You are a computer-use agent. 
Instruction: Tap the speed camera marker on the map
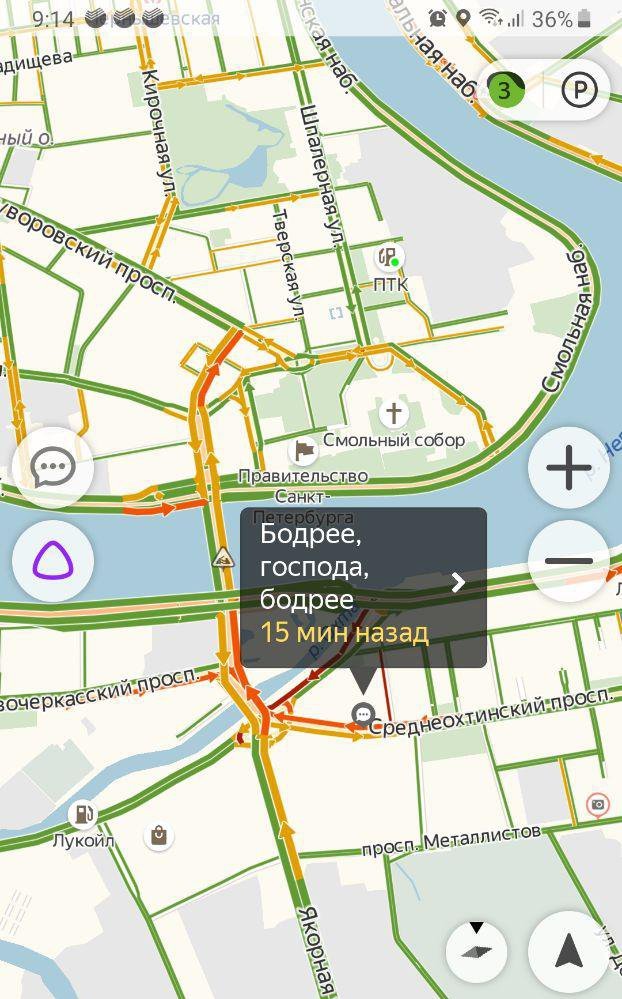click(x=597, y=803)
